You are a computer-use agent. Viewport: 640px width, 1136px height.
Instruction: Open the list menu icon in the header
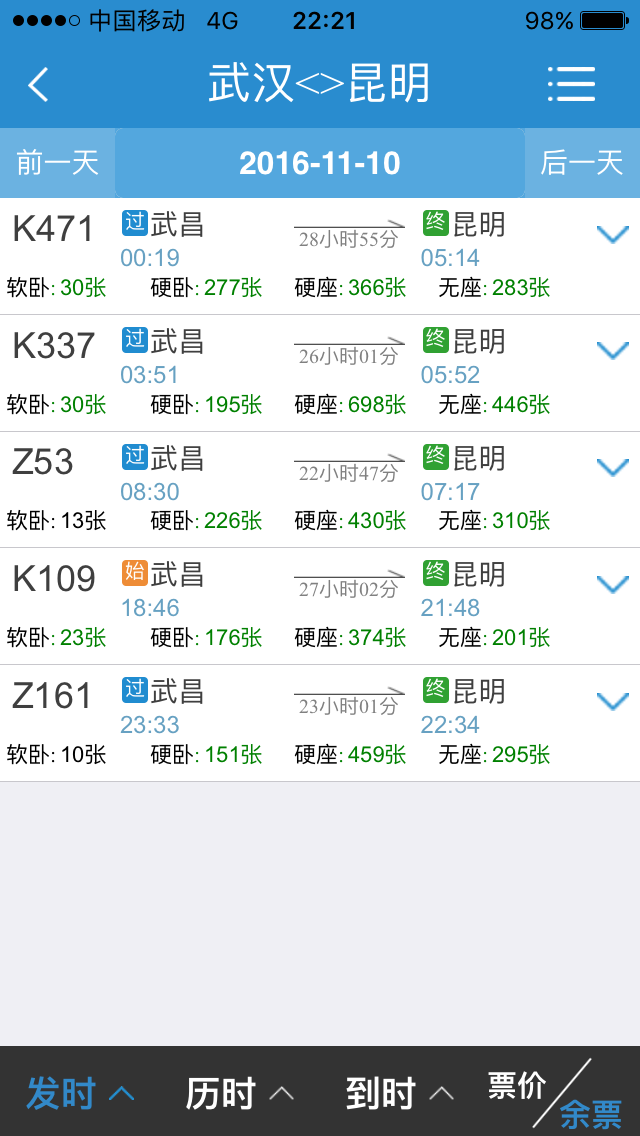(x=571, y=84)
